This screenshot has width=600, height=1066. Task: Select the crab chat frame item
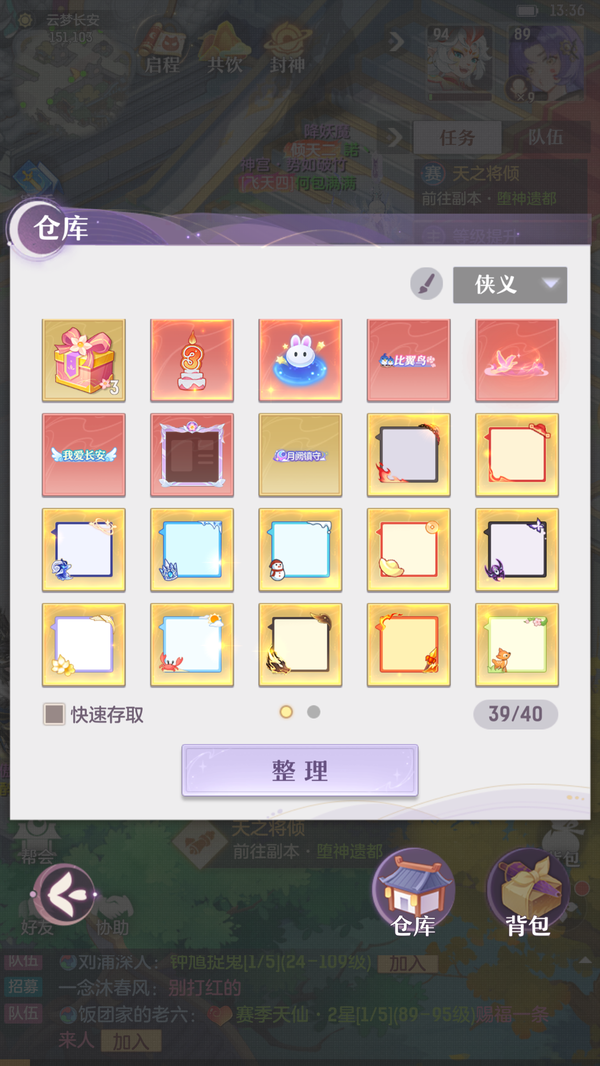coord(192,644)
